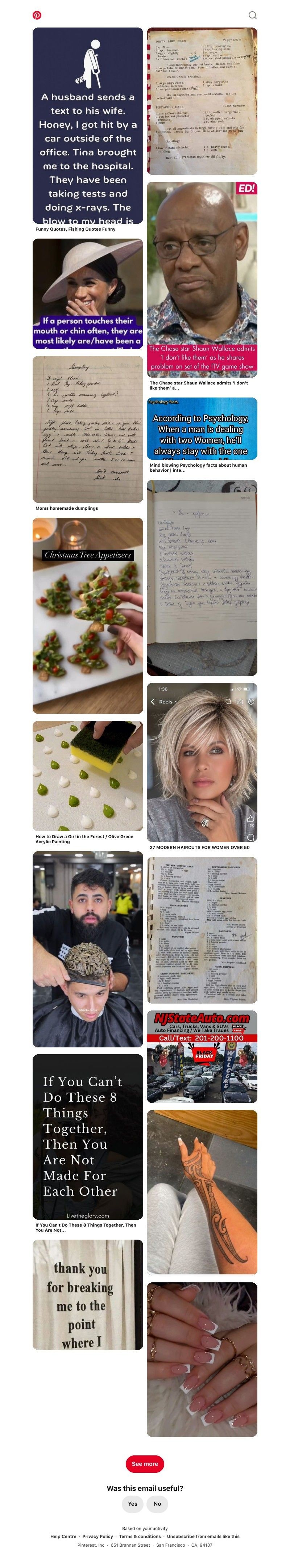Tap the See more button
Viewport: 290px width, 1568px height.
point(144,1463)
